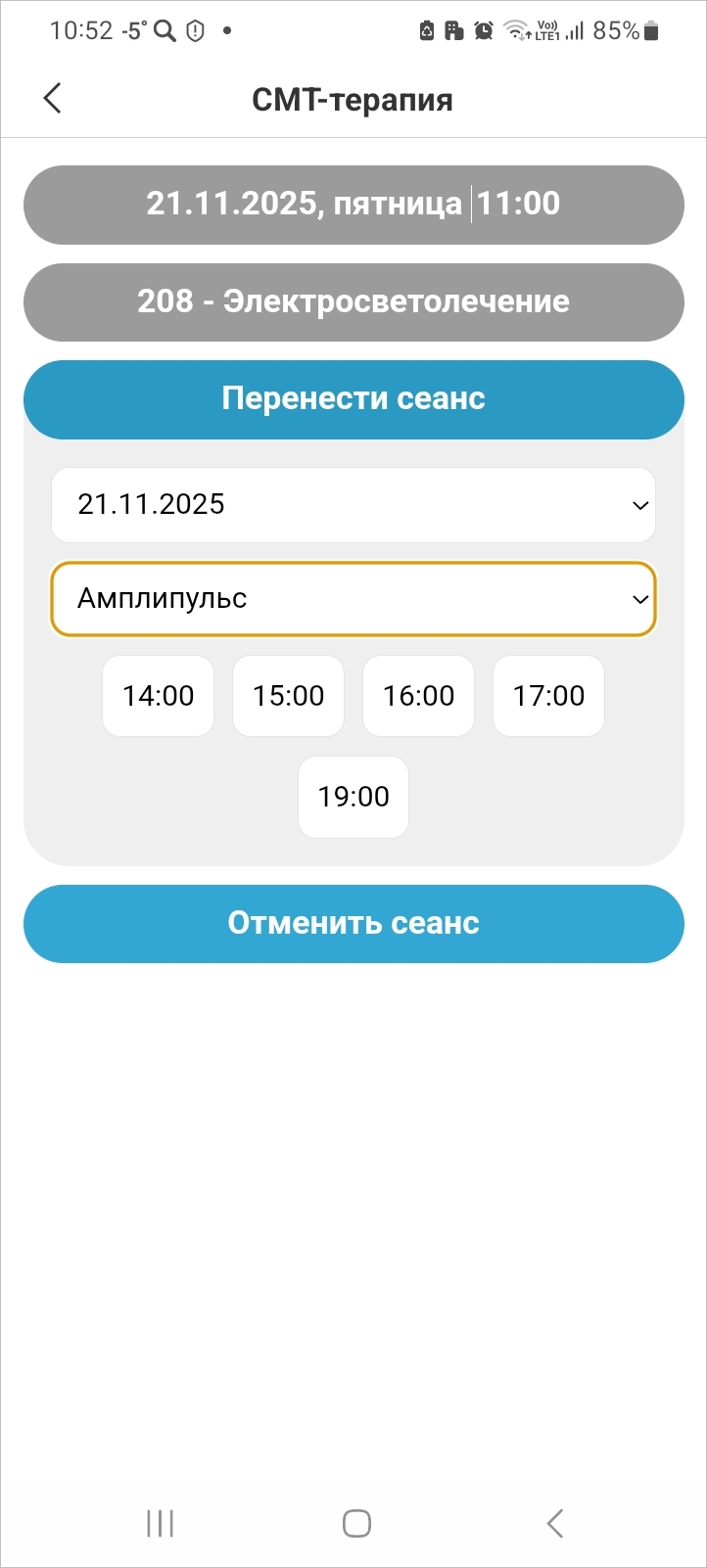This screenshot has width=707, height=1568.
Task: Open recent apps from the navigation bar
Action: coord(160,1523)
